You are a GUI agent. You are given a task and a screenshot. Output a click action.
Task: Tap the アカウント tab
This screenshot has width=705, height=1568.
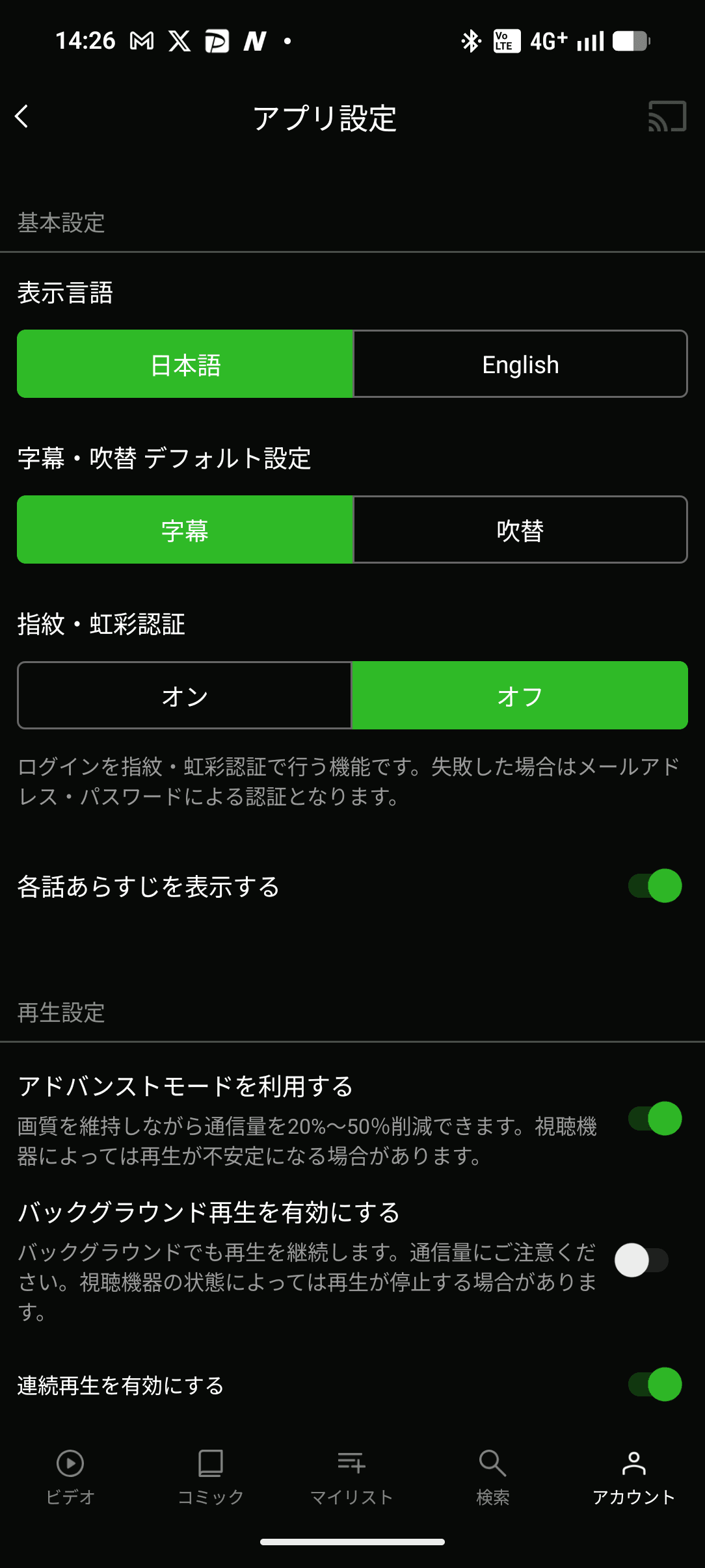click(633, 1476)
